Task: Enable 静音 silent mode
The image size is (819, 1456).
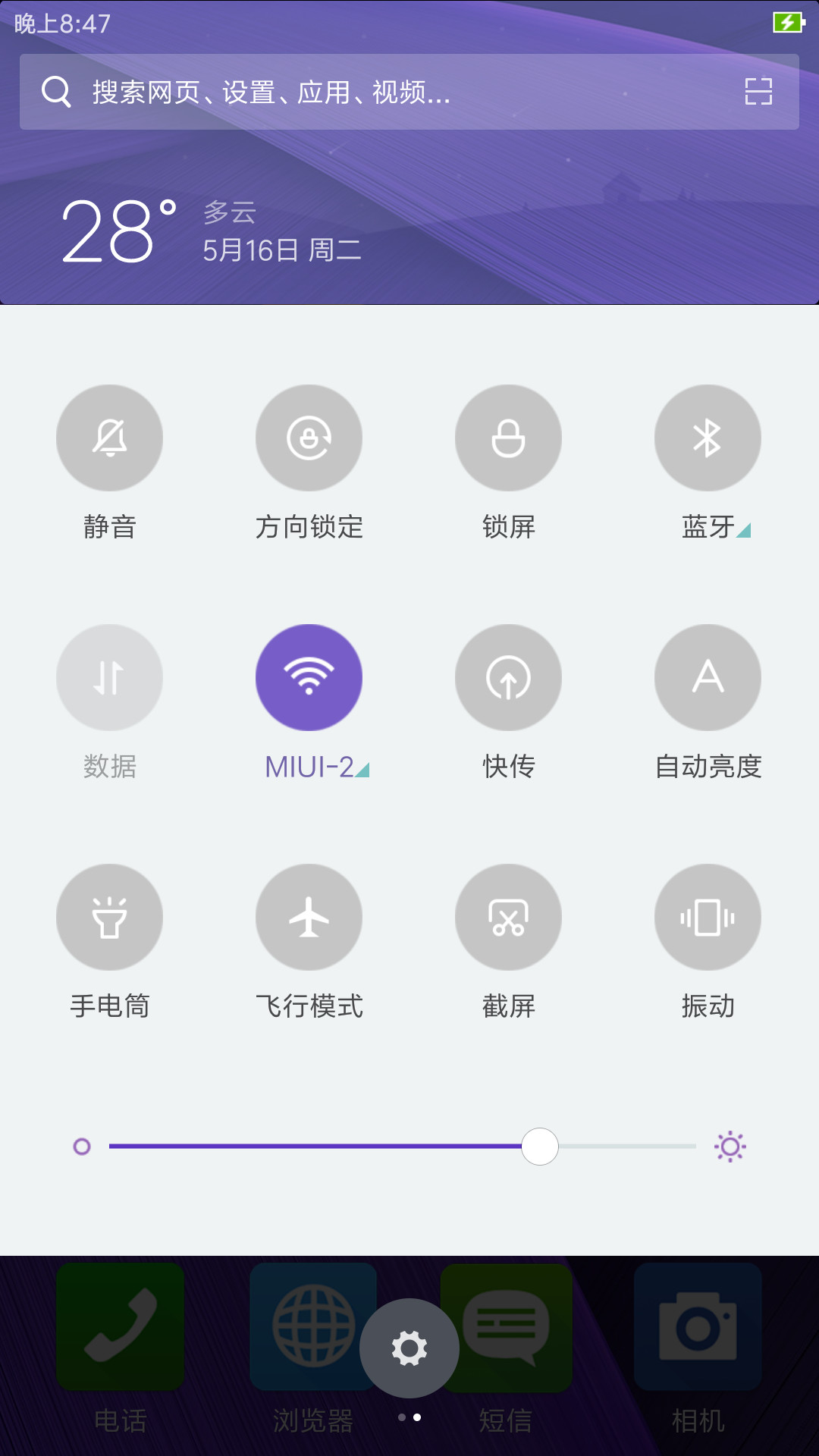Action: [x=109, y=438]
